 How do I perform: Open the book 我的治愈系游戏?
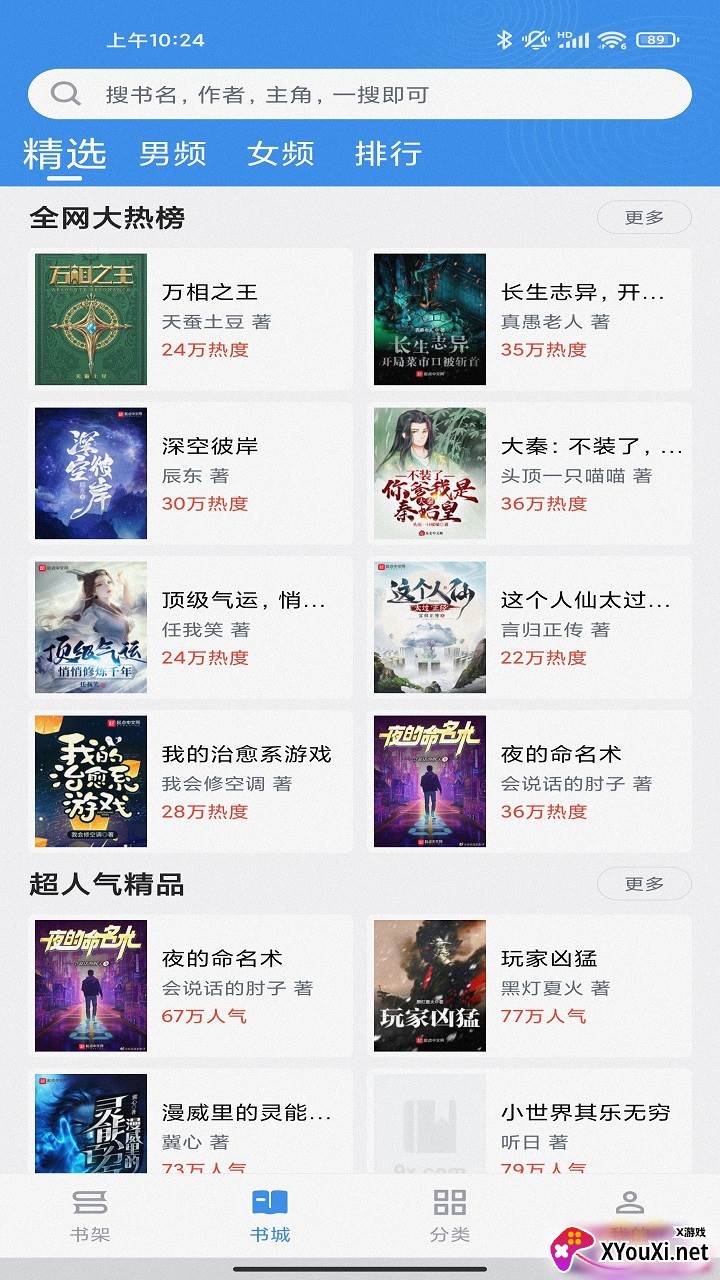(x=191, y=781)
